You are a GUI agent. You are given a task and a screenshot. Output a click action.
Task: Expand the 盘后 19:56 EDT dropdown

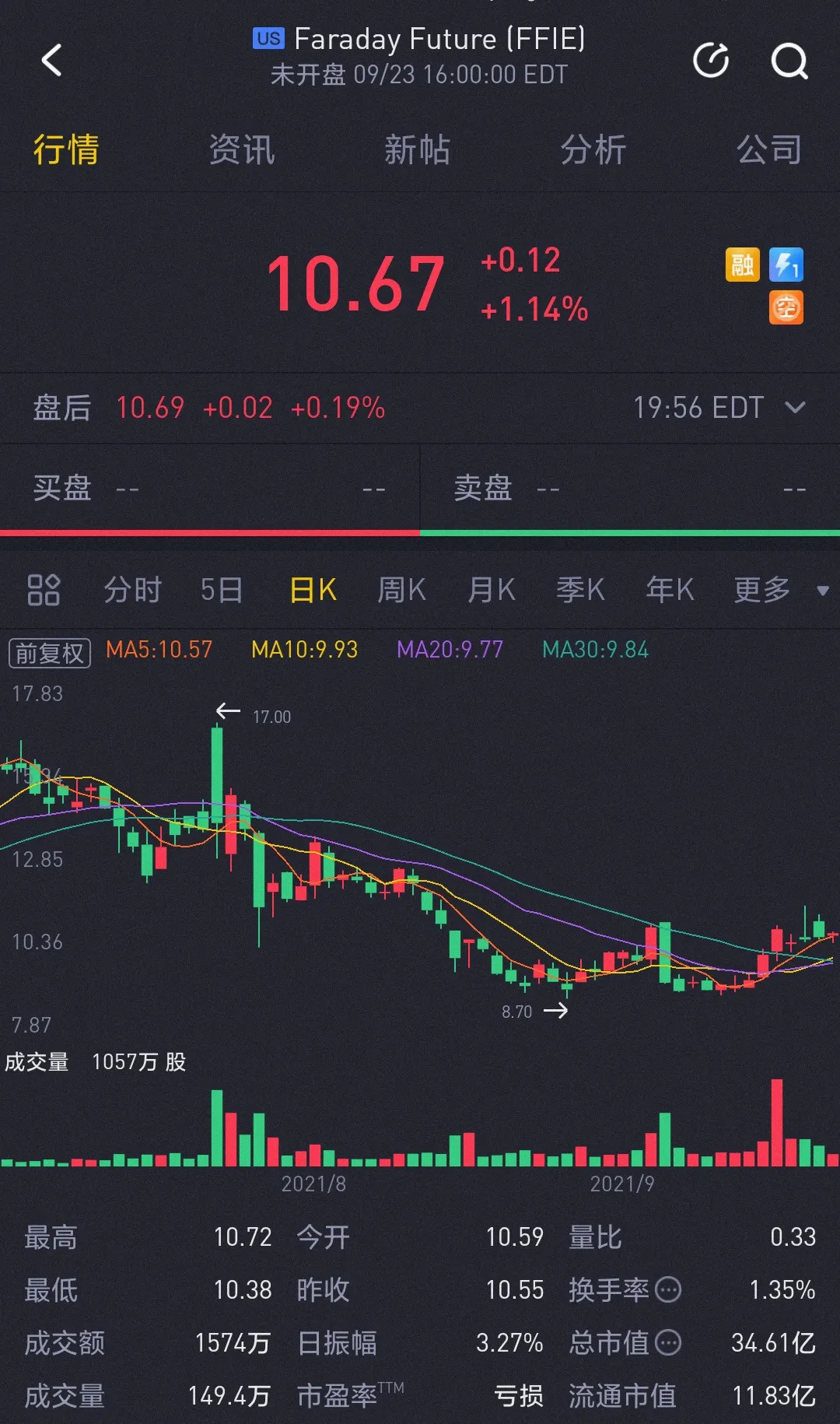pyautogui.click(x=795, y=408)
